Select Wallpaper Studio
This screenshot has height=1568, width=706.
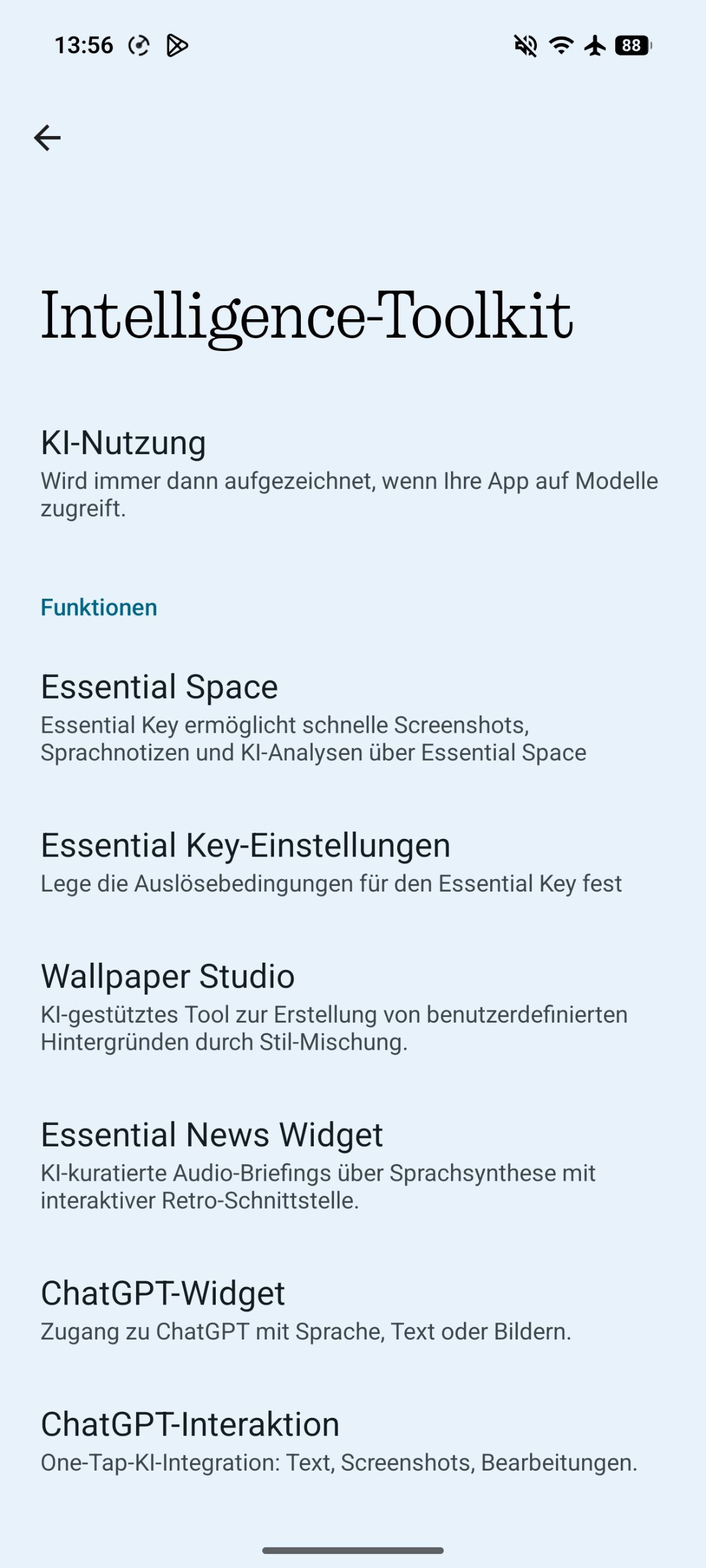[x=349, y=1006]
